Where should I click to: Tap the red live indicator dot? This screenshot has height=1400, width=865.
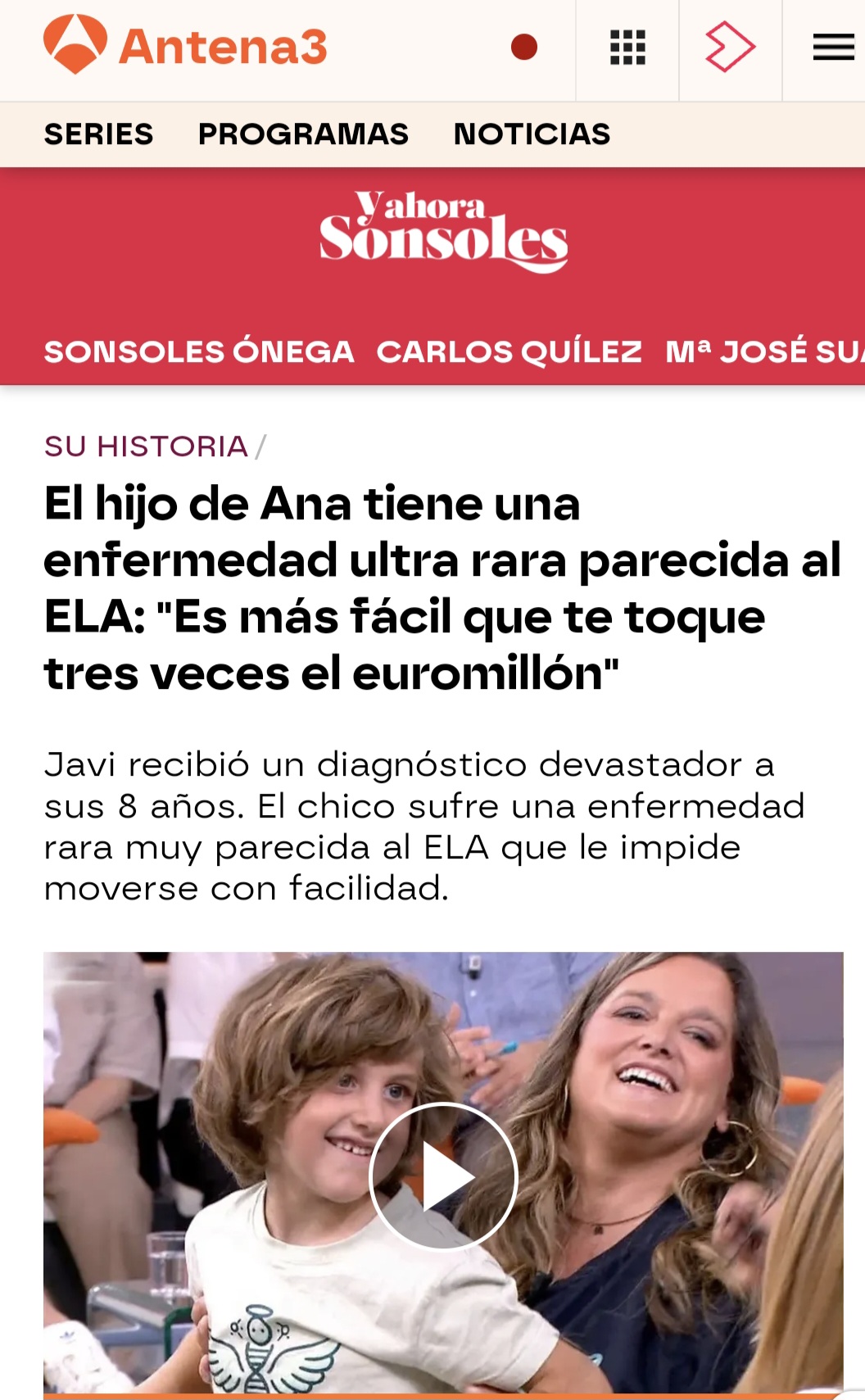524,48
